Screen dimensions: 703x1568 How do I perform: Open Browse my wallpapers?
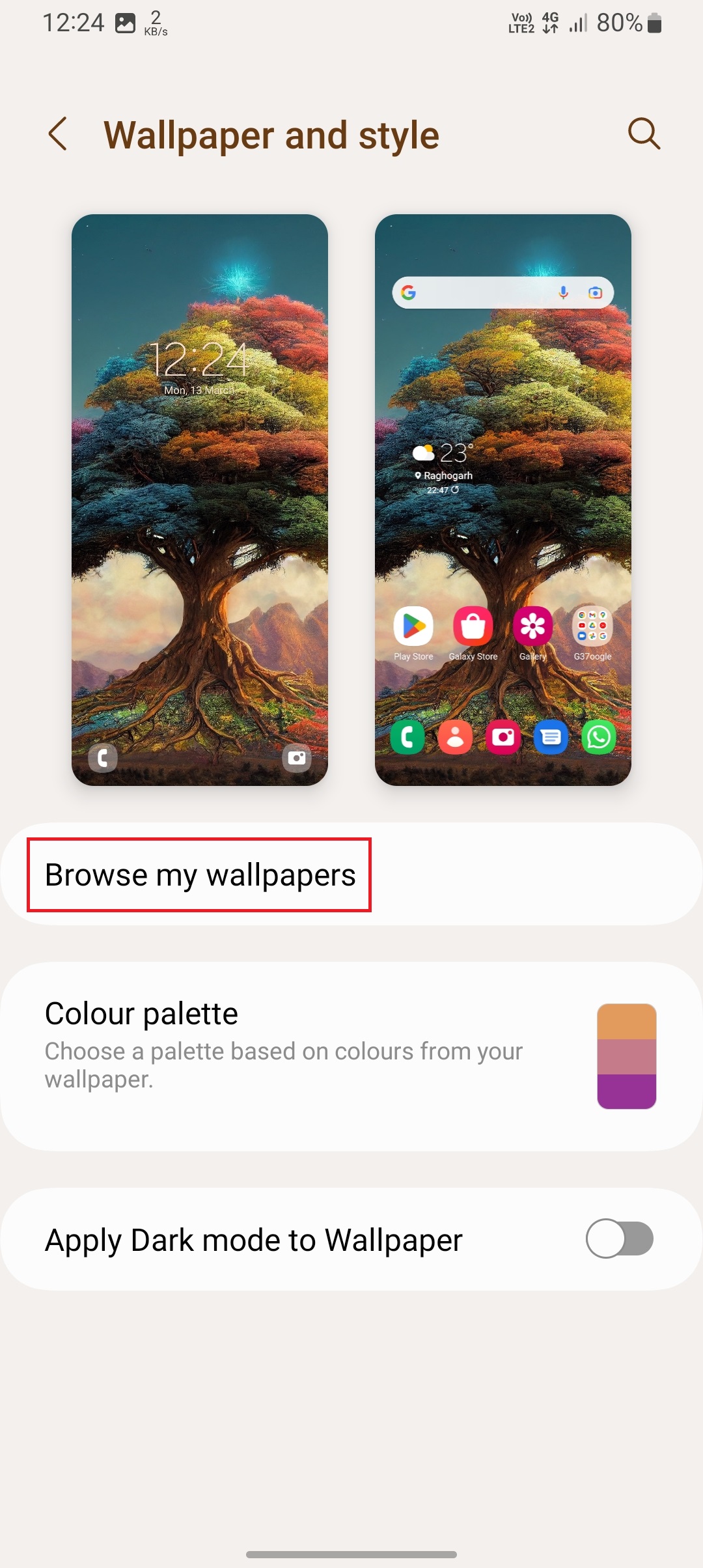click(x=200, y=875)
